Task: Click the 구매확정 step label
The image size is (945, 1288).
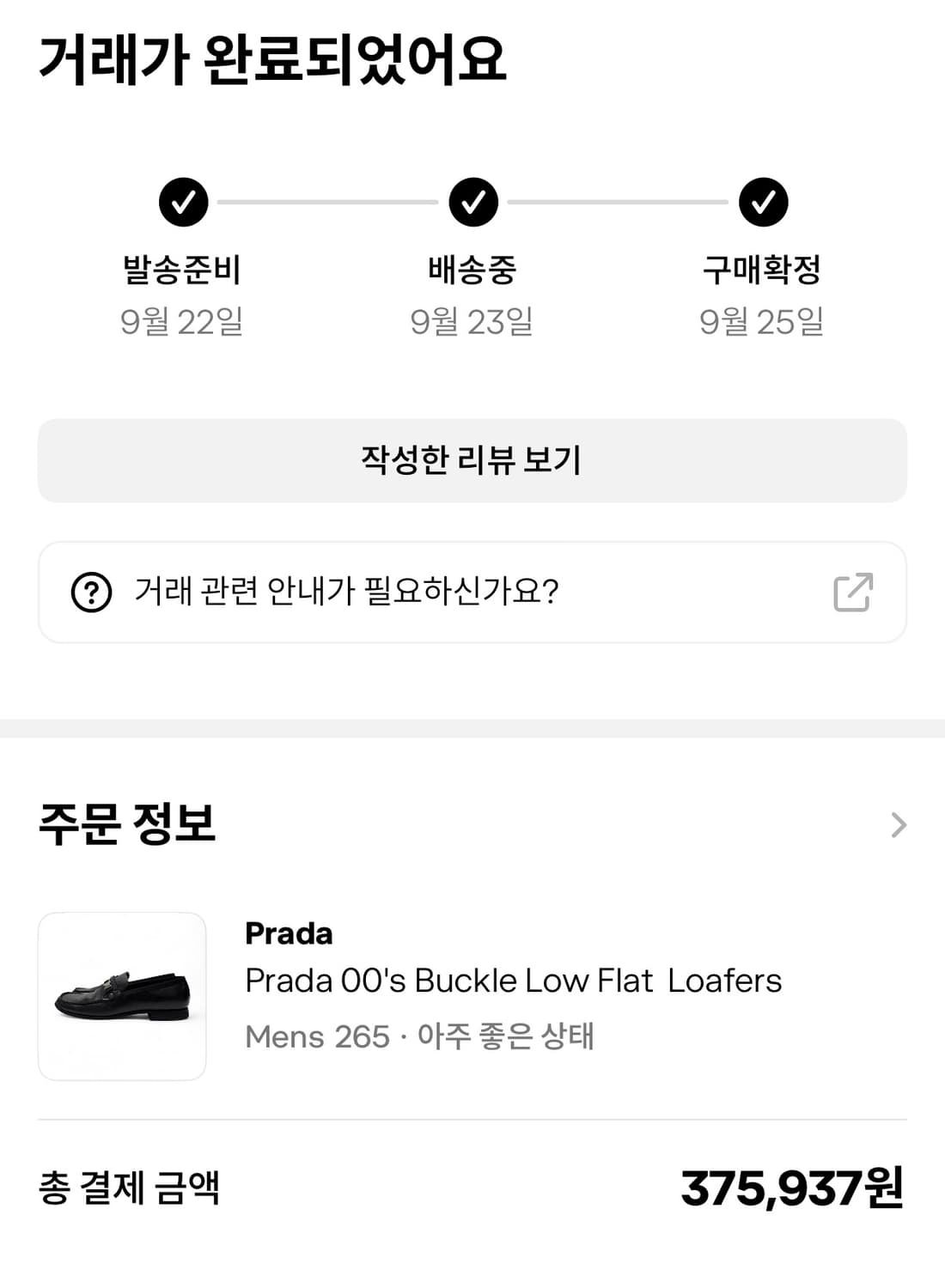Action: (x=763, y=270)
